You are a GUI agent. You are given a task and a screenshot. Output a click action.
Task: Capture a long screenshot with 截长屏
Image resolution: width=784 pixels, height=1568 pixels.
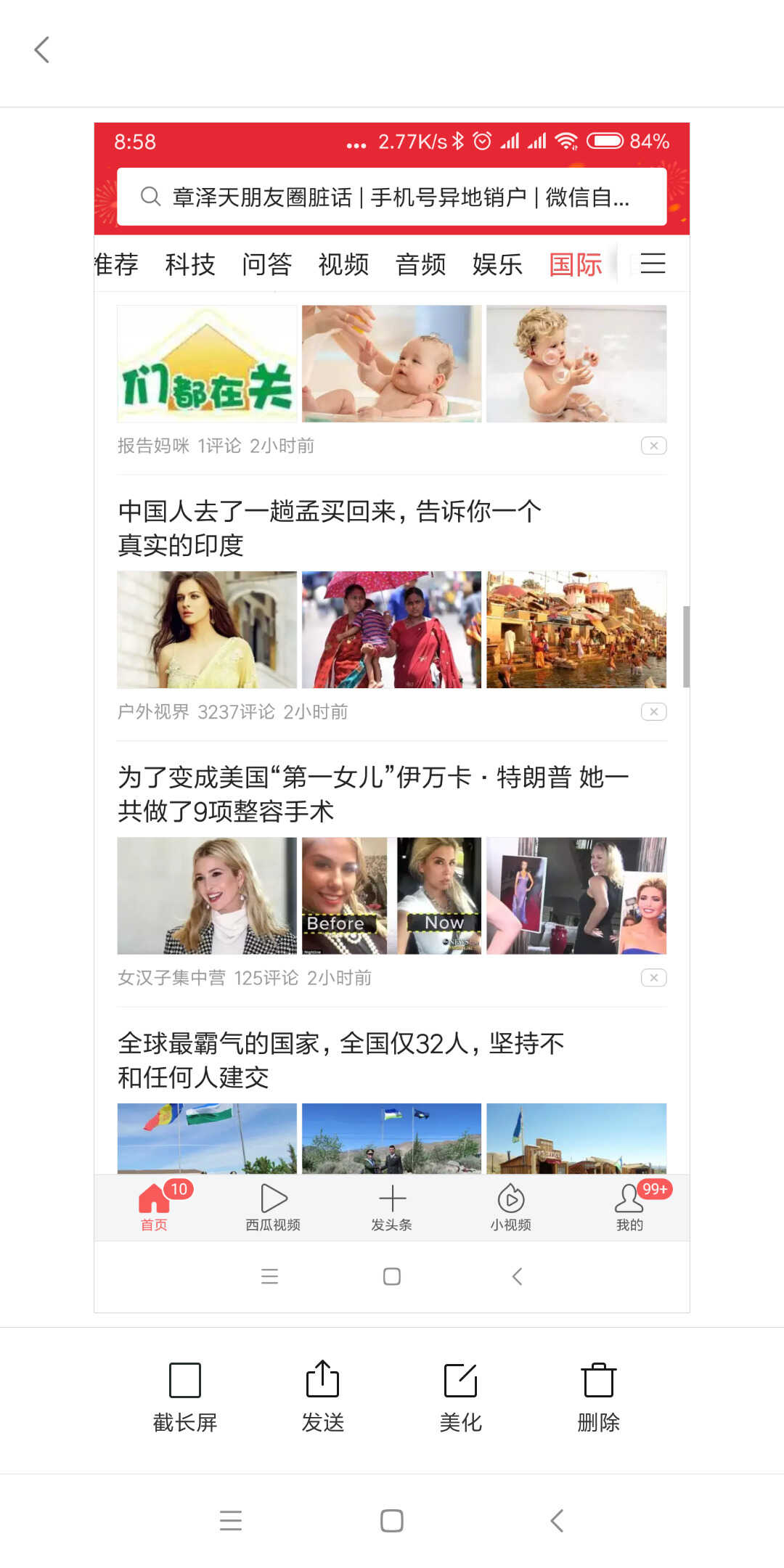pos(184,1395)
